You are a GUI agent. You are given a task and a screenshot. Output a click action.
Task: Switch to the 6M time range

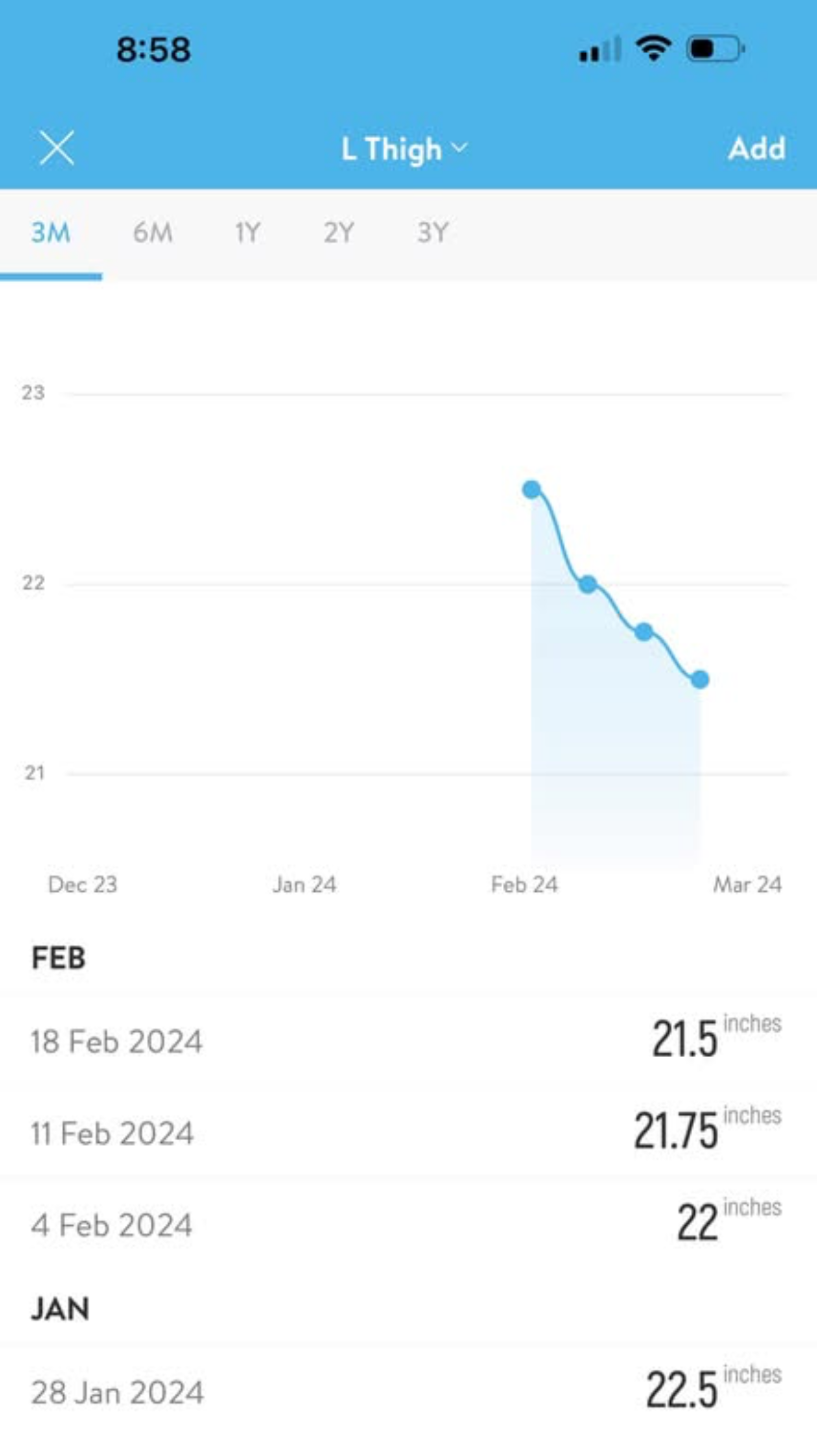[x=152, y=233]
